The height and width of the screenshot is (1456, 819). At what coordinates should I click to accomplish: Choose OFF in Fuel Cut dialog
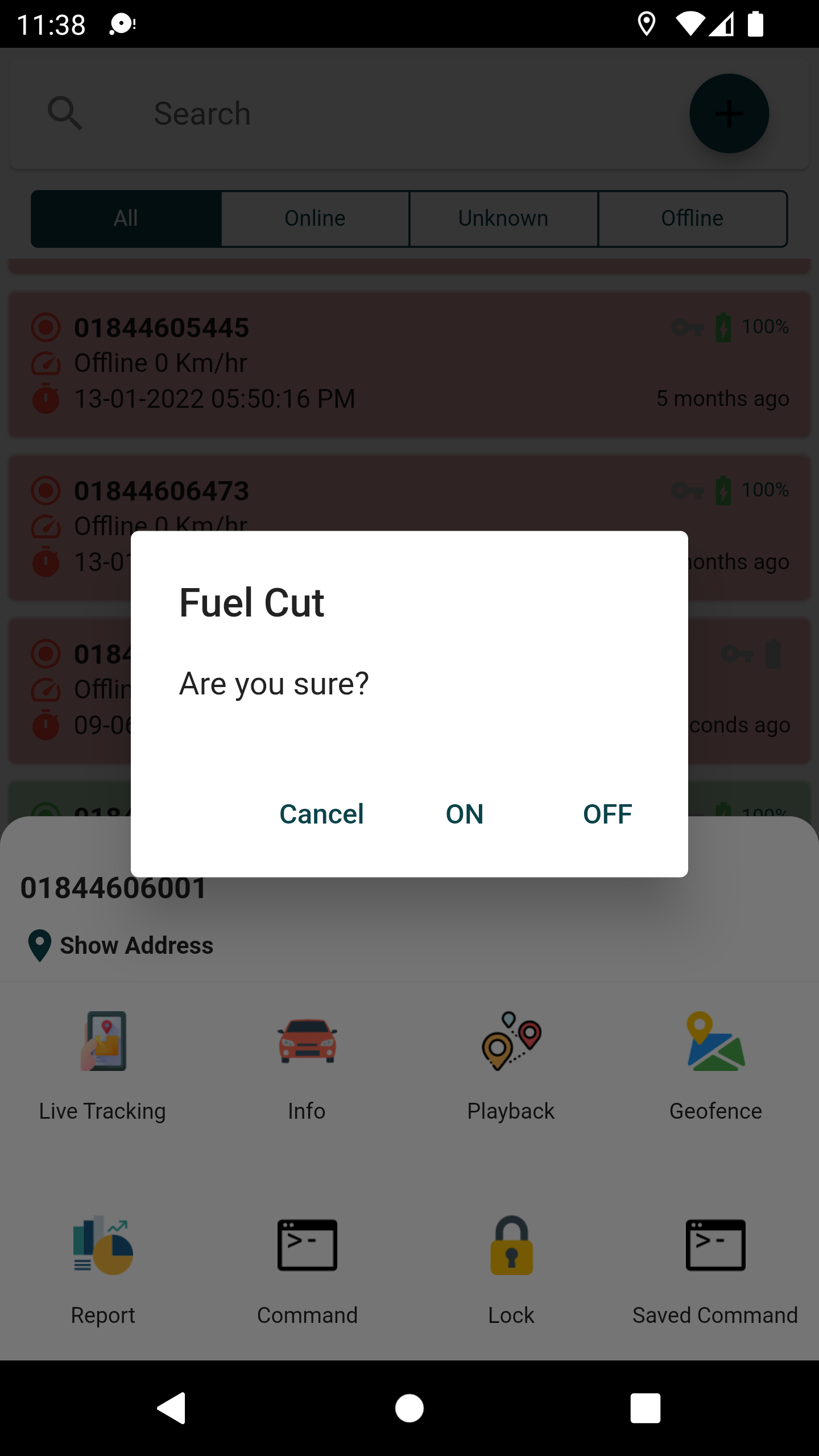tap(607, 814)
